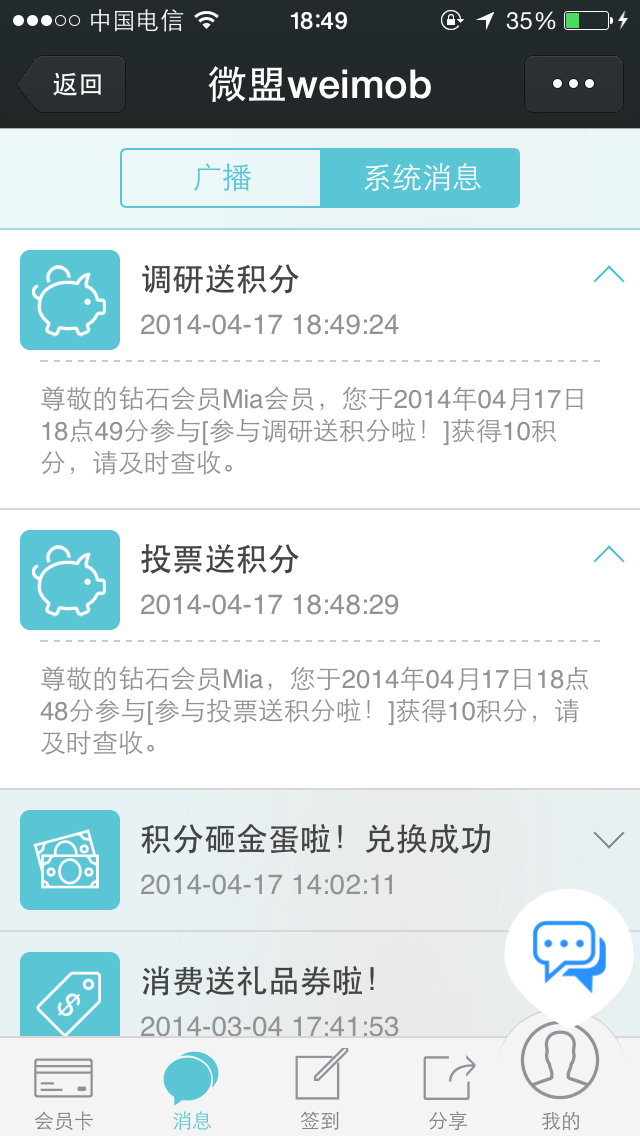Collapse the 调研送积分 message
Screen dimensions: 640x1136
click(608, 275)
